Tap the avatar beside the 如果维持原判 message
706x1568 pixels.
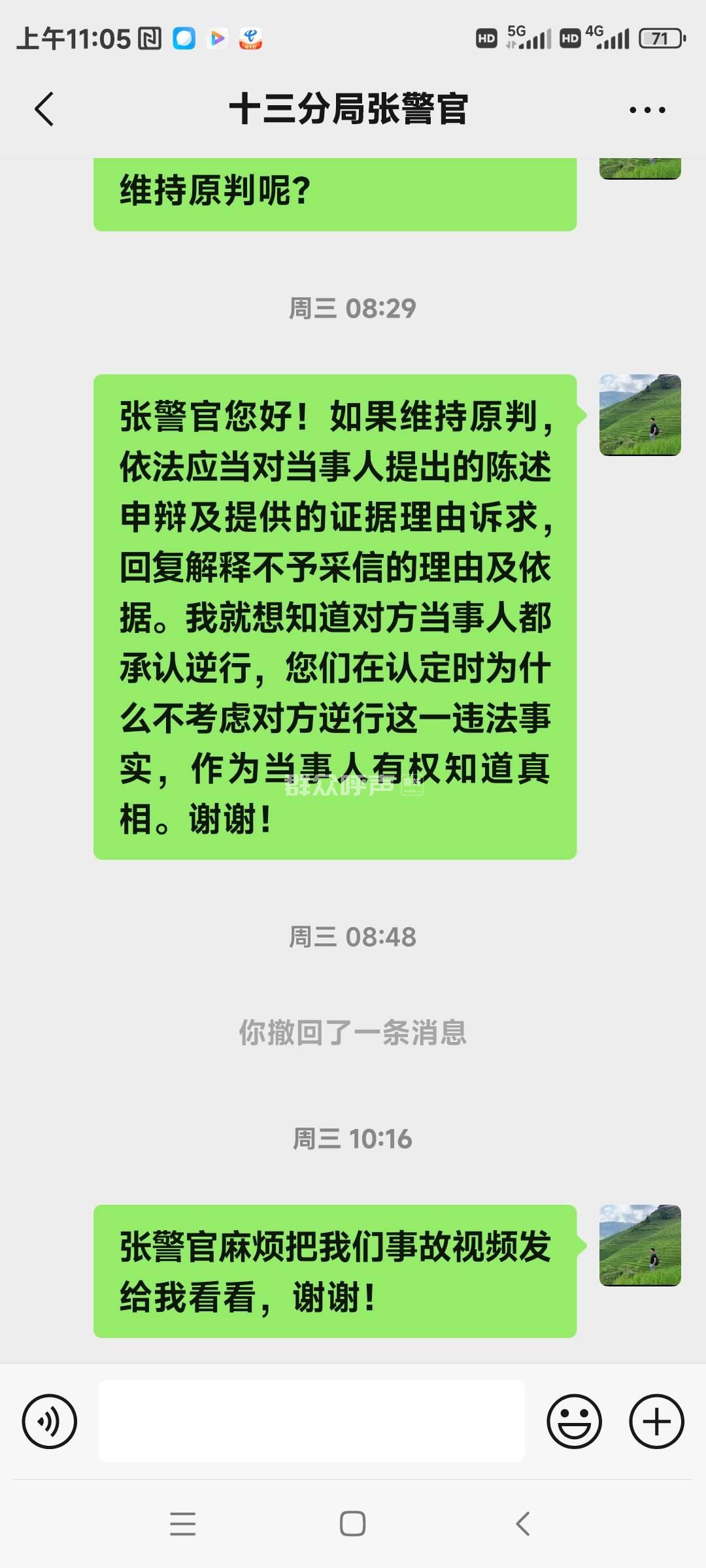click(640, 415)
